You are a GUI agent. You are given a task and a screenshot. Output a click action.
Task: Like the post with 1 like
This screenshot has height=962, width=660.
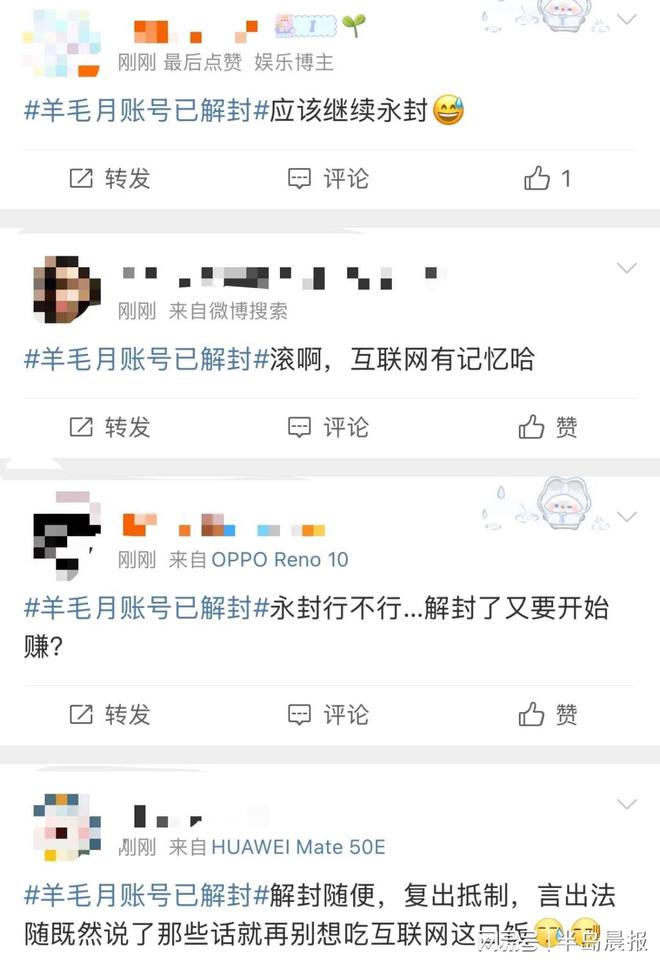point(547,179)
